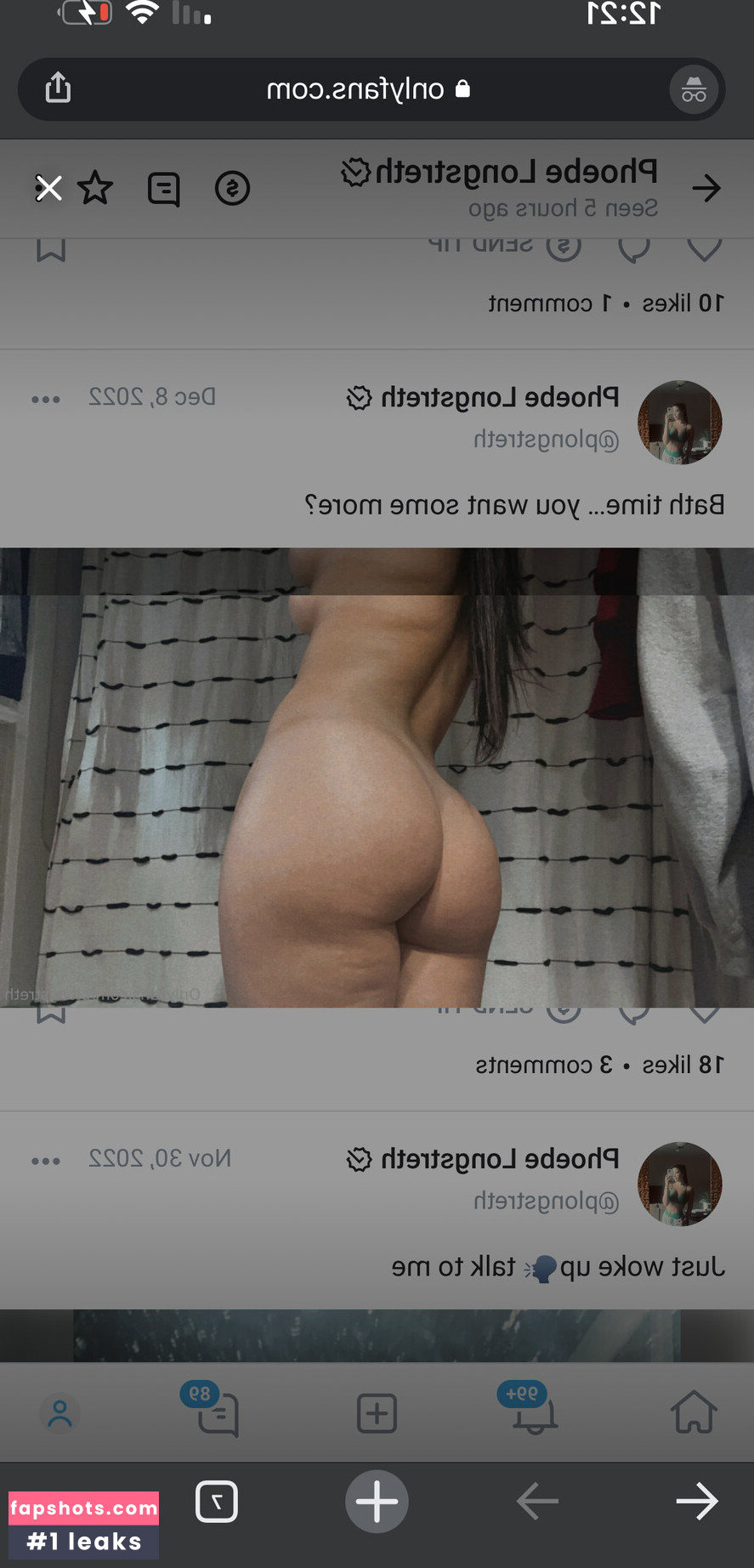Add profile to favorites with star icon
Viewport: 754px width, 1568px height.
[x=95, y=188]
